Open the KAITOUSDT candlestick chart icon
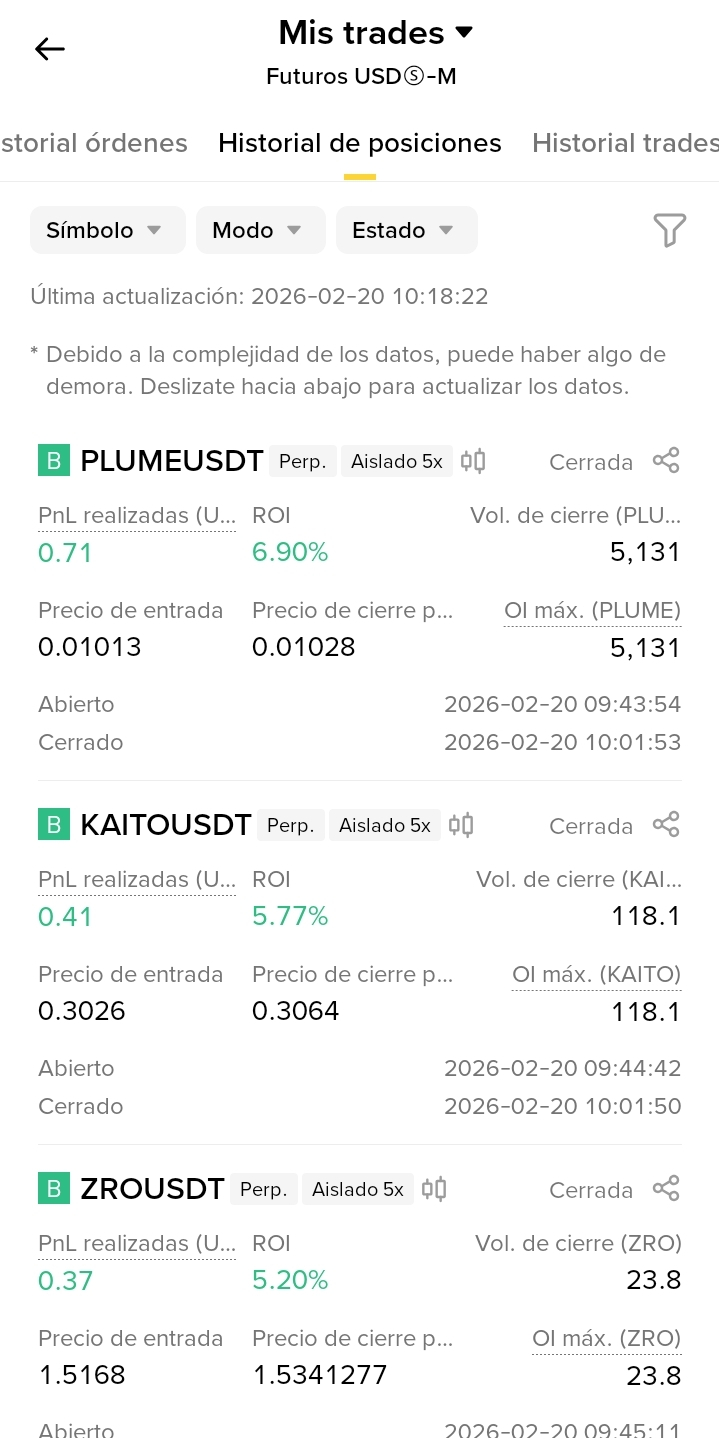The width and height of the screenshot is (719, 1443). click(461, 825)
